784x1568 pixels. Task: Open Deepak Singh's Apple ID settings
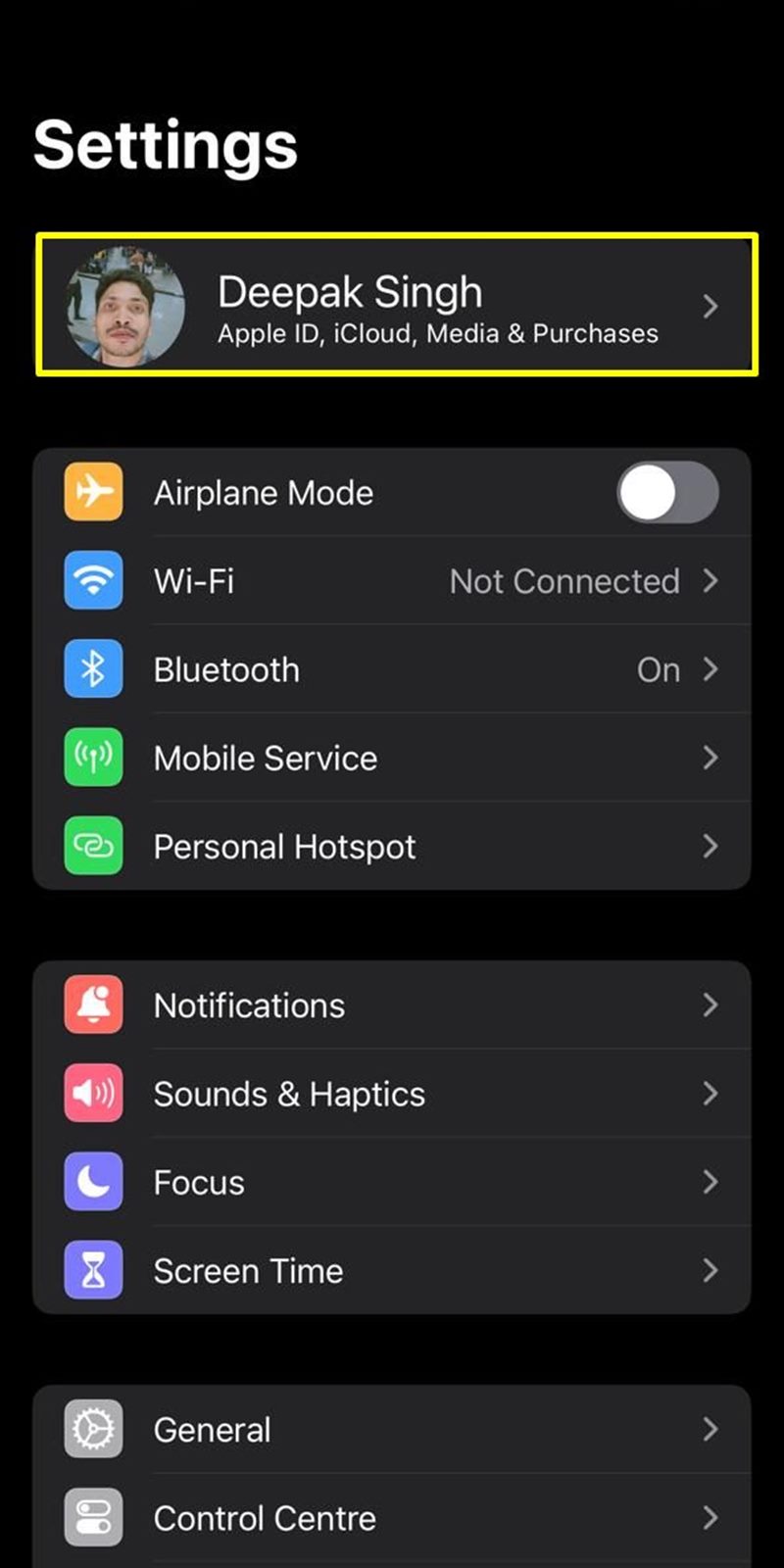[x=392, y=307]
